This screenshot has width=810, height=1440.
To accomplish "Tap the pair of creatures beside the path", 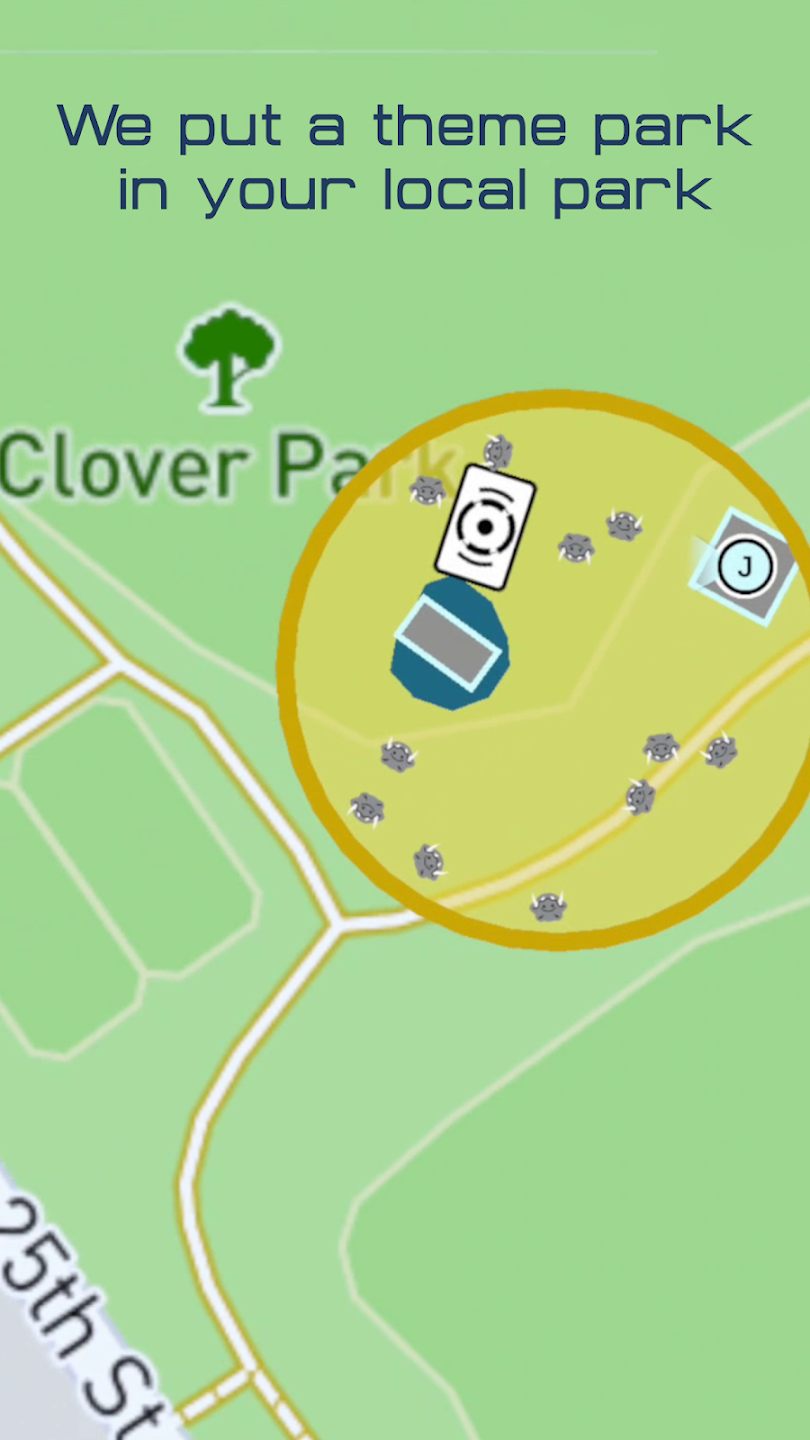I will point(690,748).
